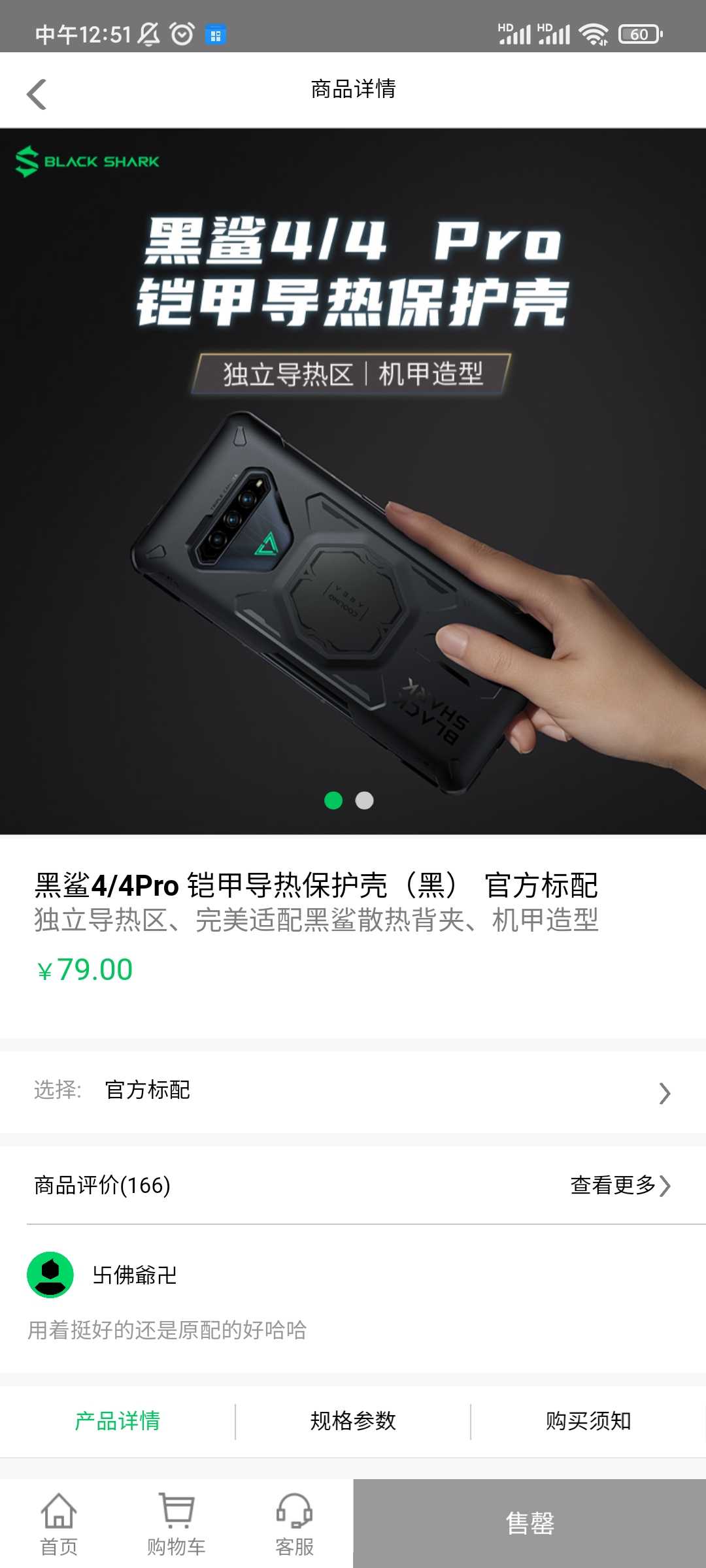Switch to the 购买须知 tab
The height and width of the screenshot is (1568, 706).
click(588, 1421)
